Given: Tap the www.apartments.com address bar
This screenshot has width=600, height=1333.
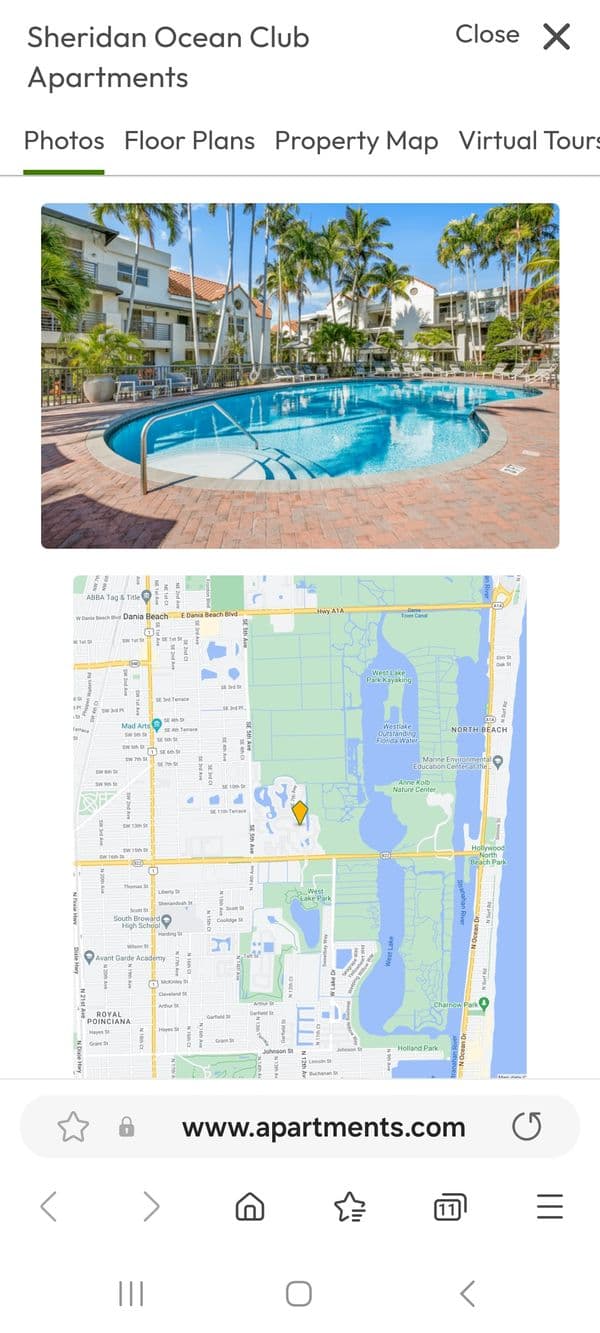Looking at the screenshot, I should (323, 1127).
